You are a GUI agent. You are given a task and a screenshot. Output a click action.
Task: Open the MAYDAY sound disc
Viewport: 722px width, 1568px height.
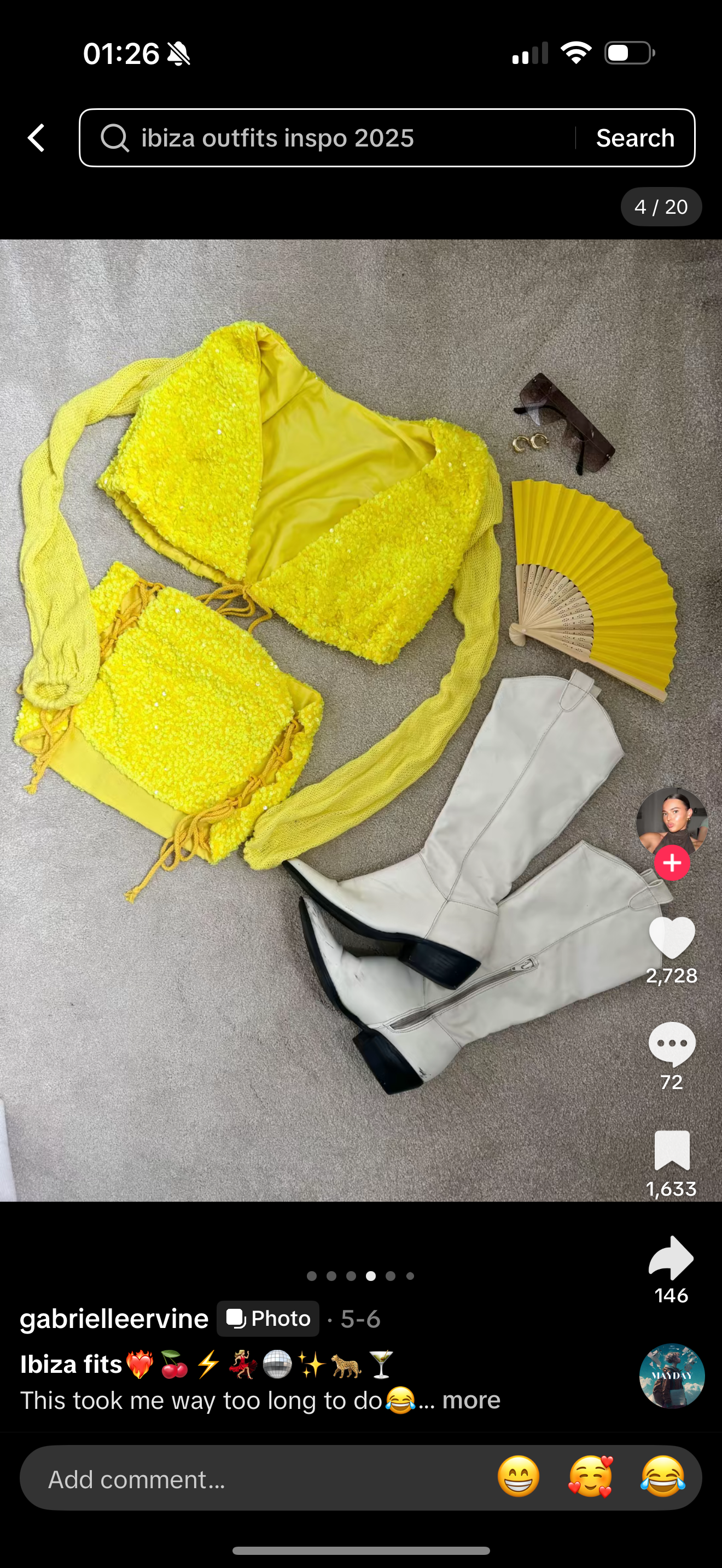[672, 1376]
